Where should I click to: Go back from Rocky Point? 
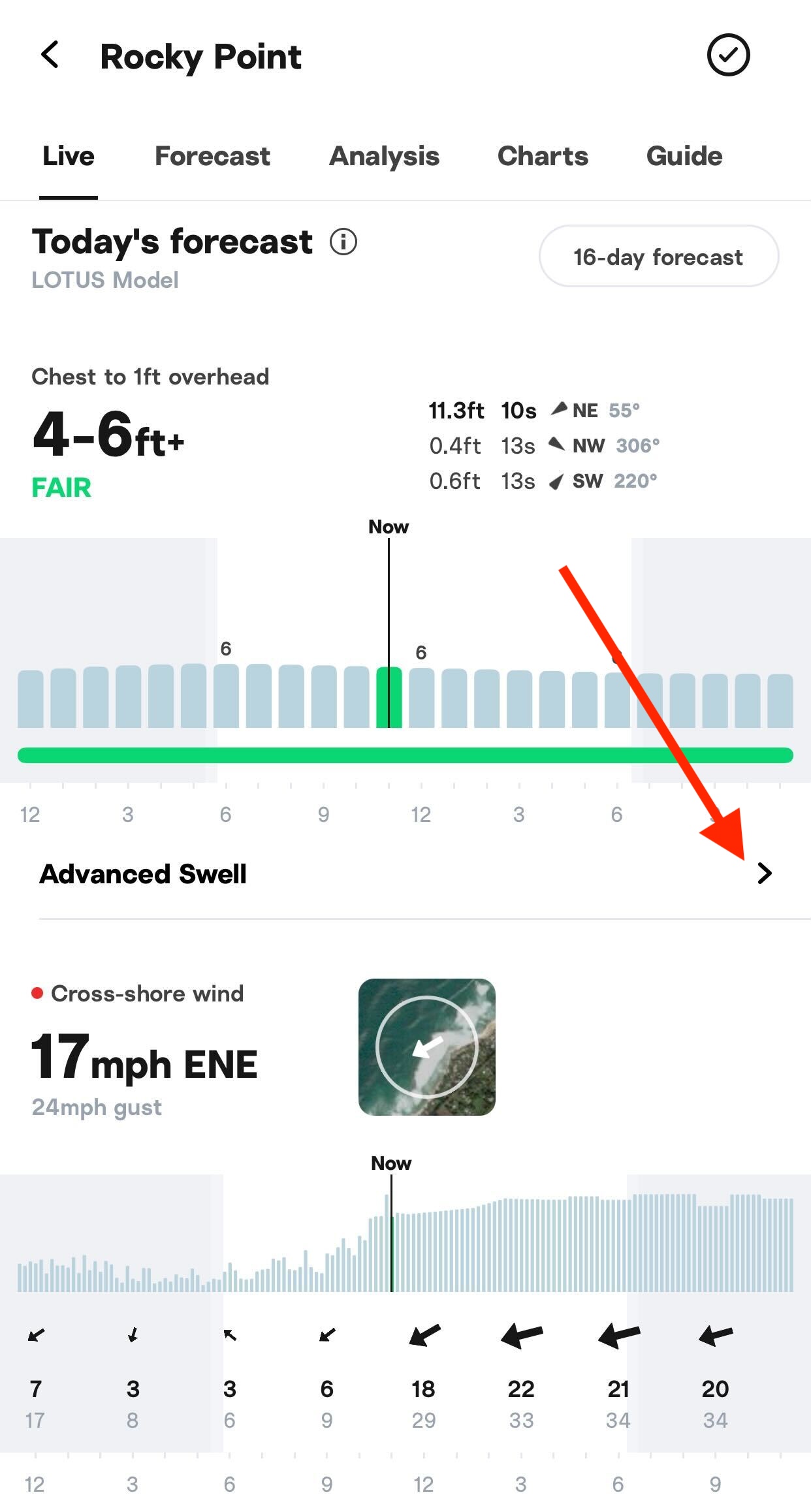[x=50, y=55]
